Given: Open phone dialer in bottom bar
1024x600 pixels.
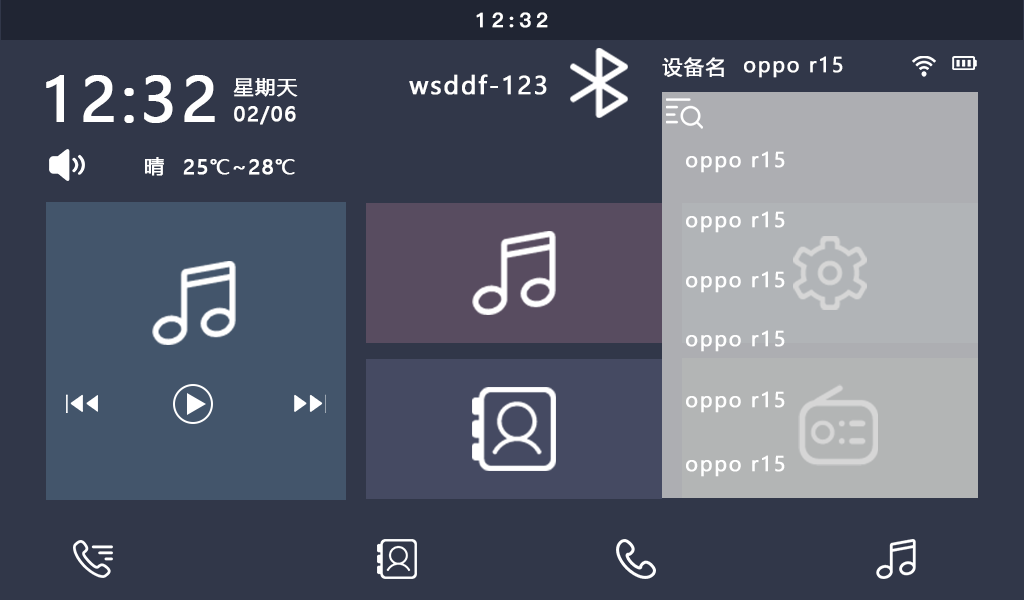Looking at the screenshot, I should [635, 559].
